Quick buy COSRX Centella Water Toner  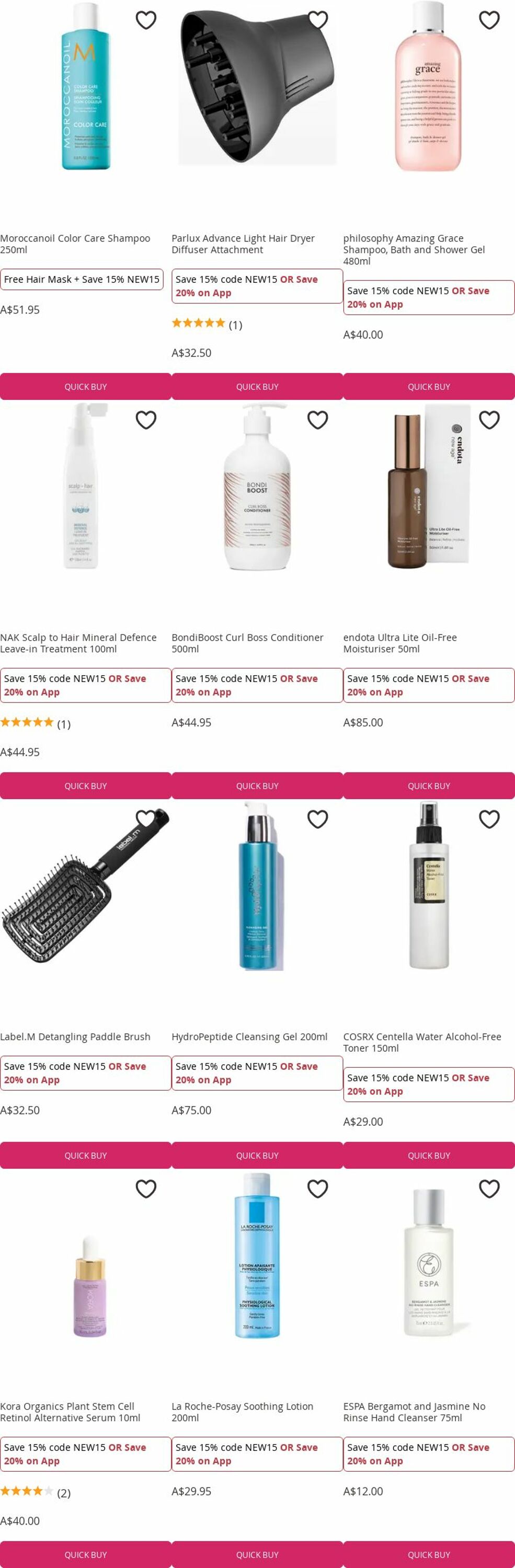click(x=429, y=1155)
